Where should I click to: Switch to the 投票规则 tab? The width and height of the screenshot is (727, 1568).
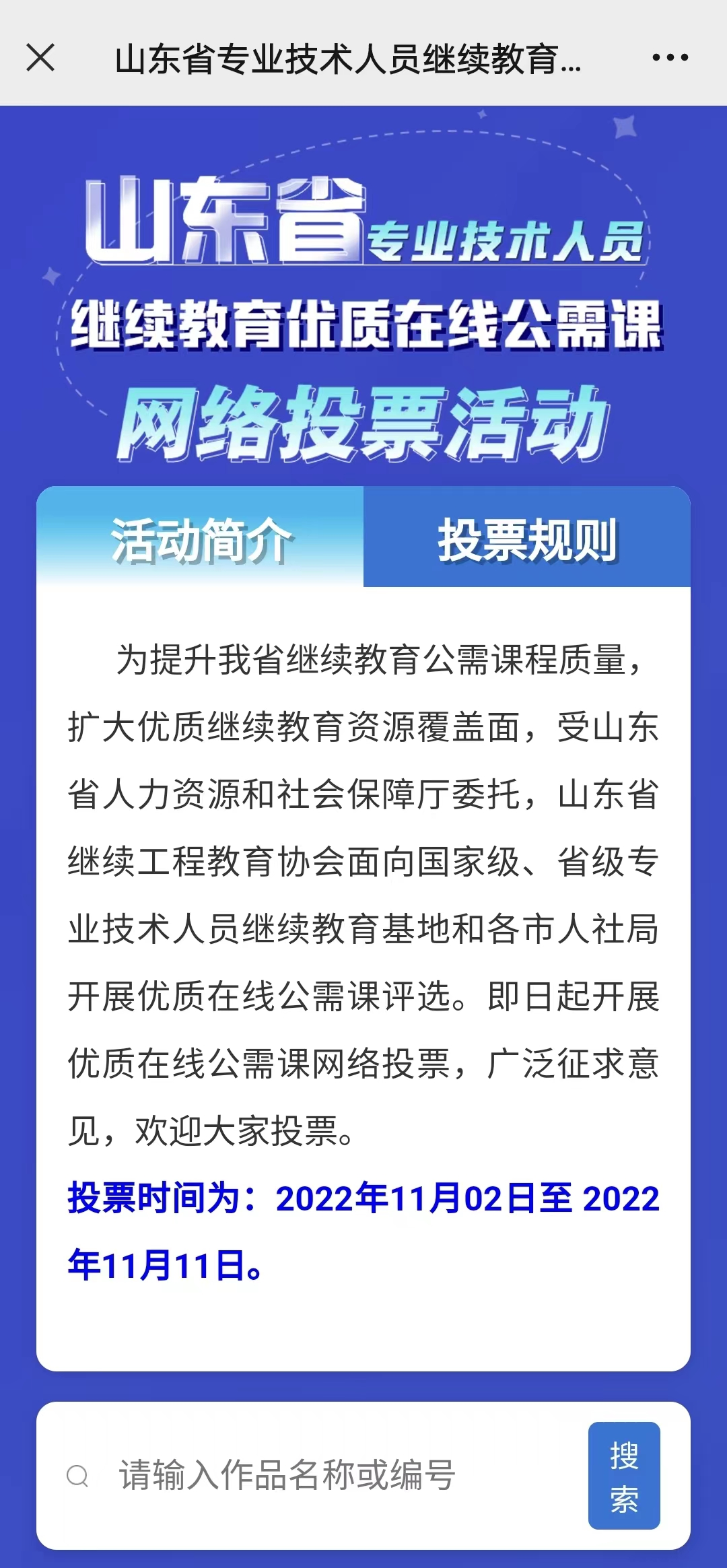tap(527, 539)
